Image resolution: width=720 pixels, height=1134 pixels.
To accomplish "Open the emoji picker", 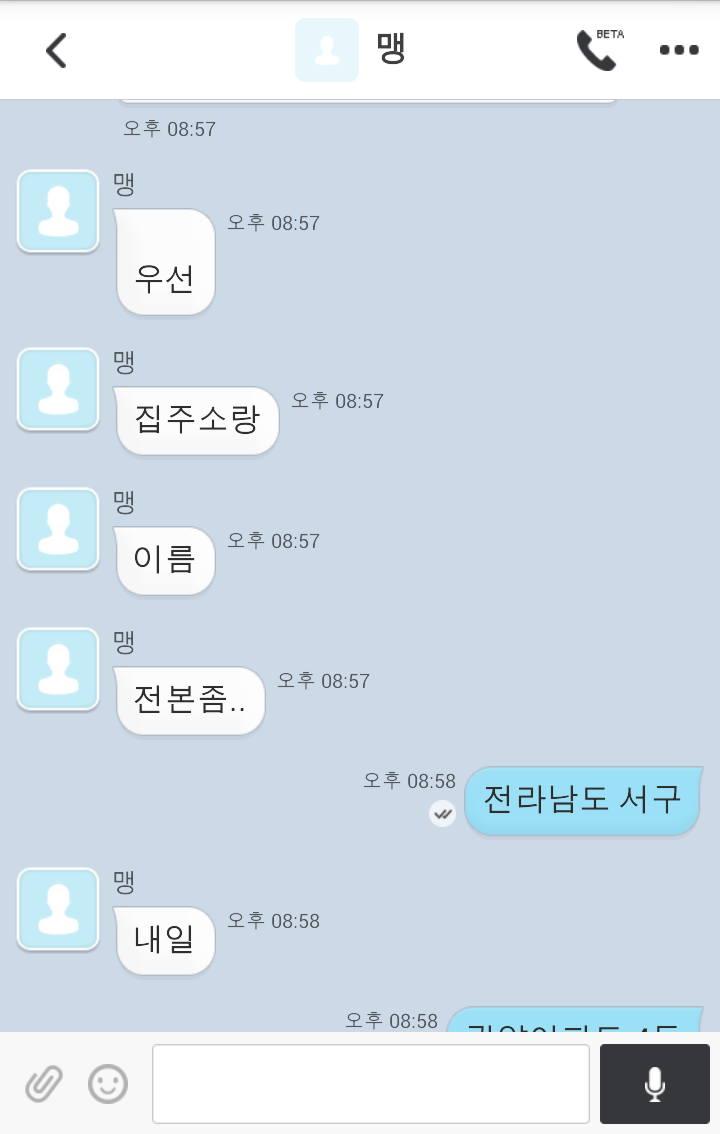I will click(108, 1083).
